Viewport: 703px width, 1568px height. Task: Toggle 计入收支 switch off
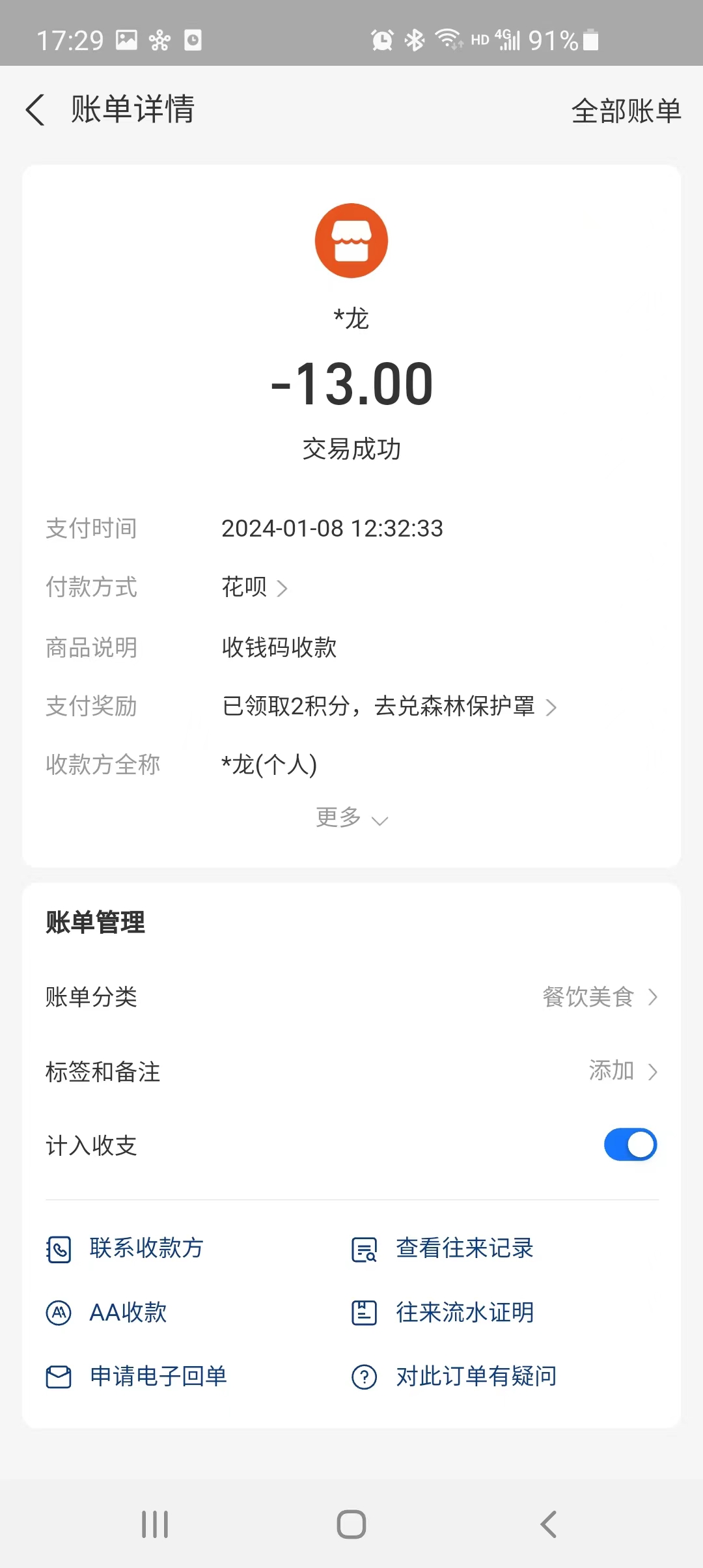coord(630,1145)
